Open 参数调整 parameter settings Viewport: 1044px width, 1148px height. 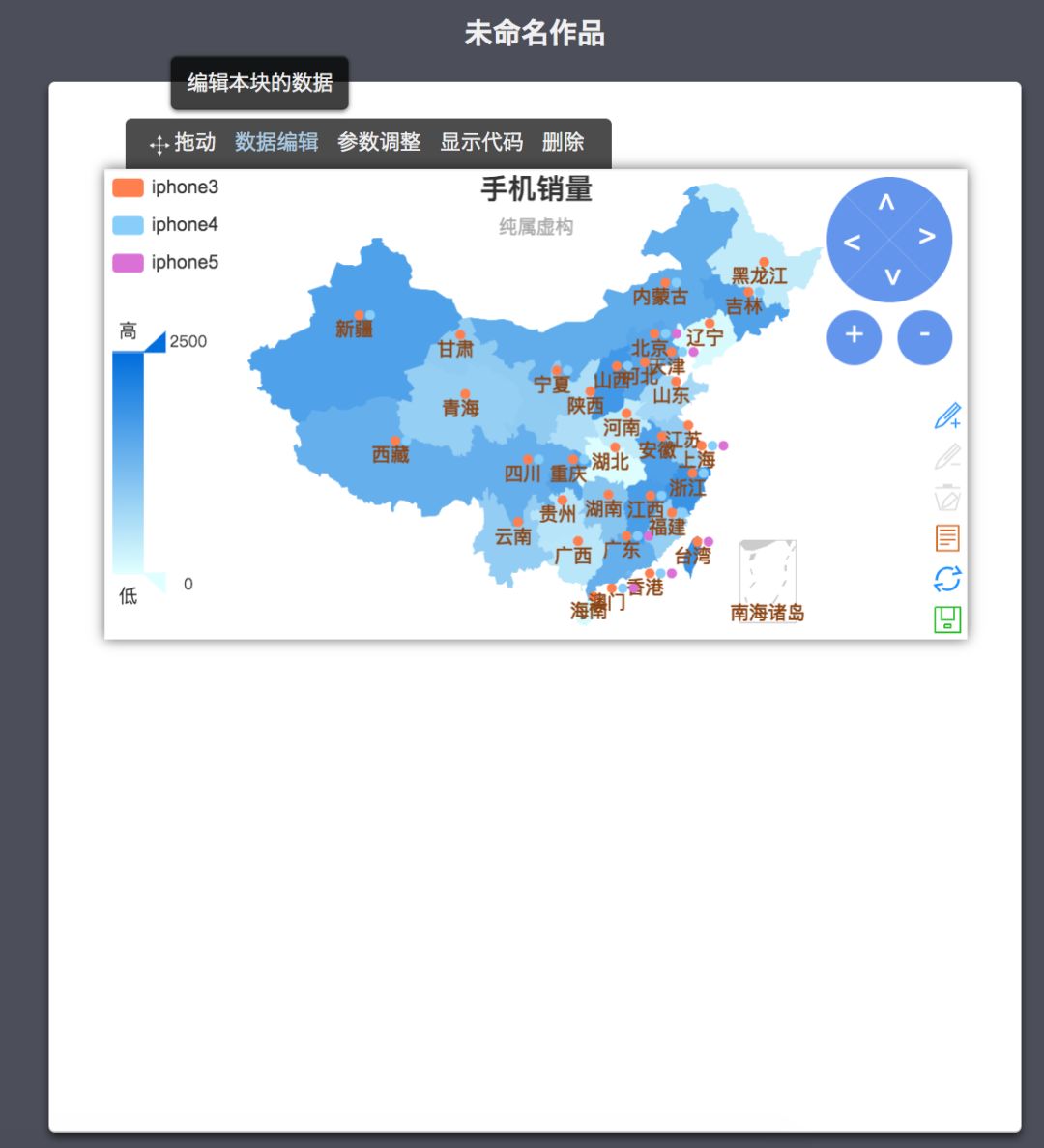click(x=379, y=142)
